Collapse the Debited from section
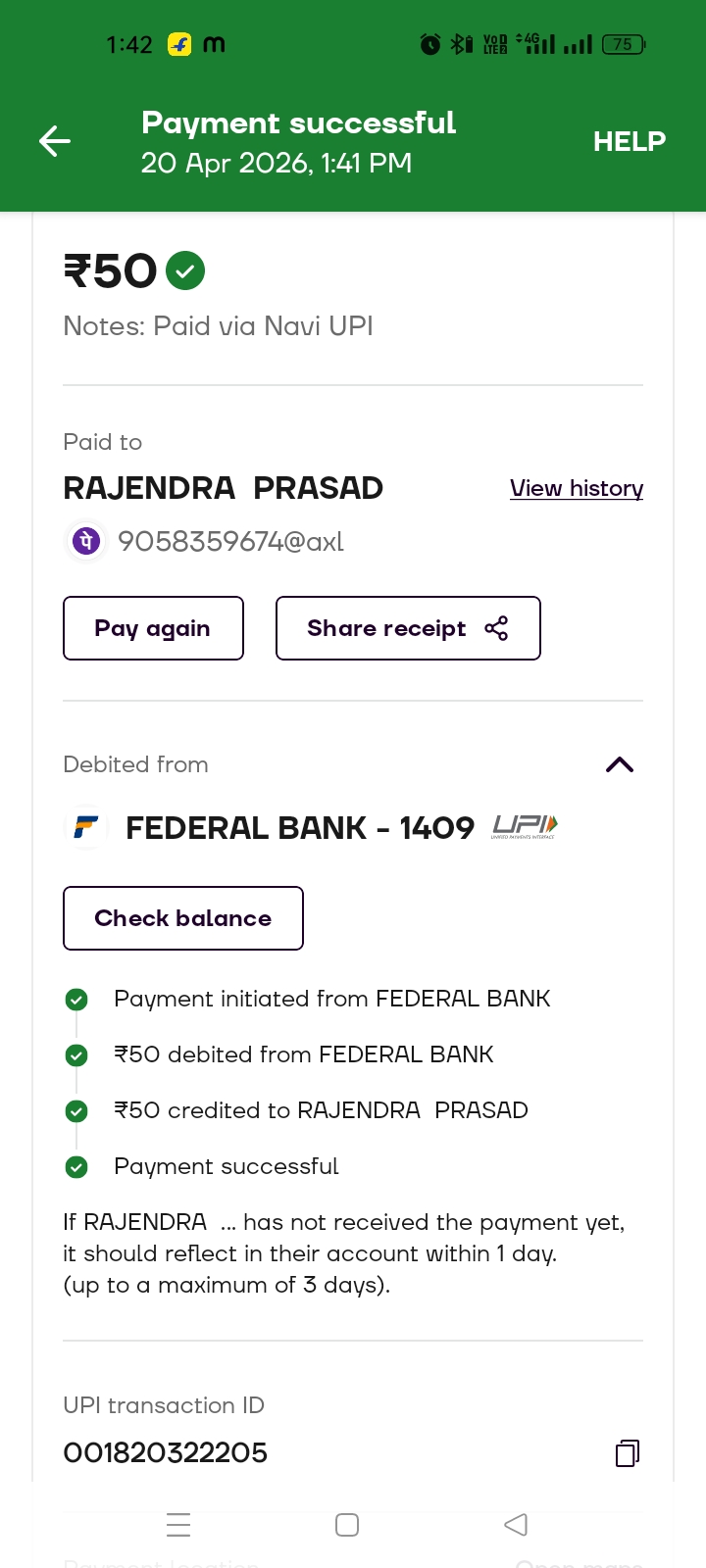 [620, 764]
